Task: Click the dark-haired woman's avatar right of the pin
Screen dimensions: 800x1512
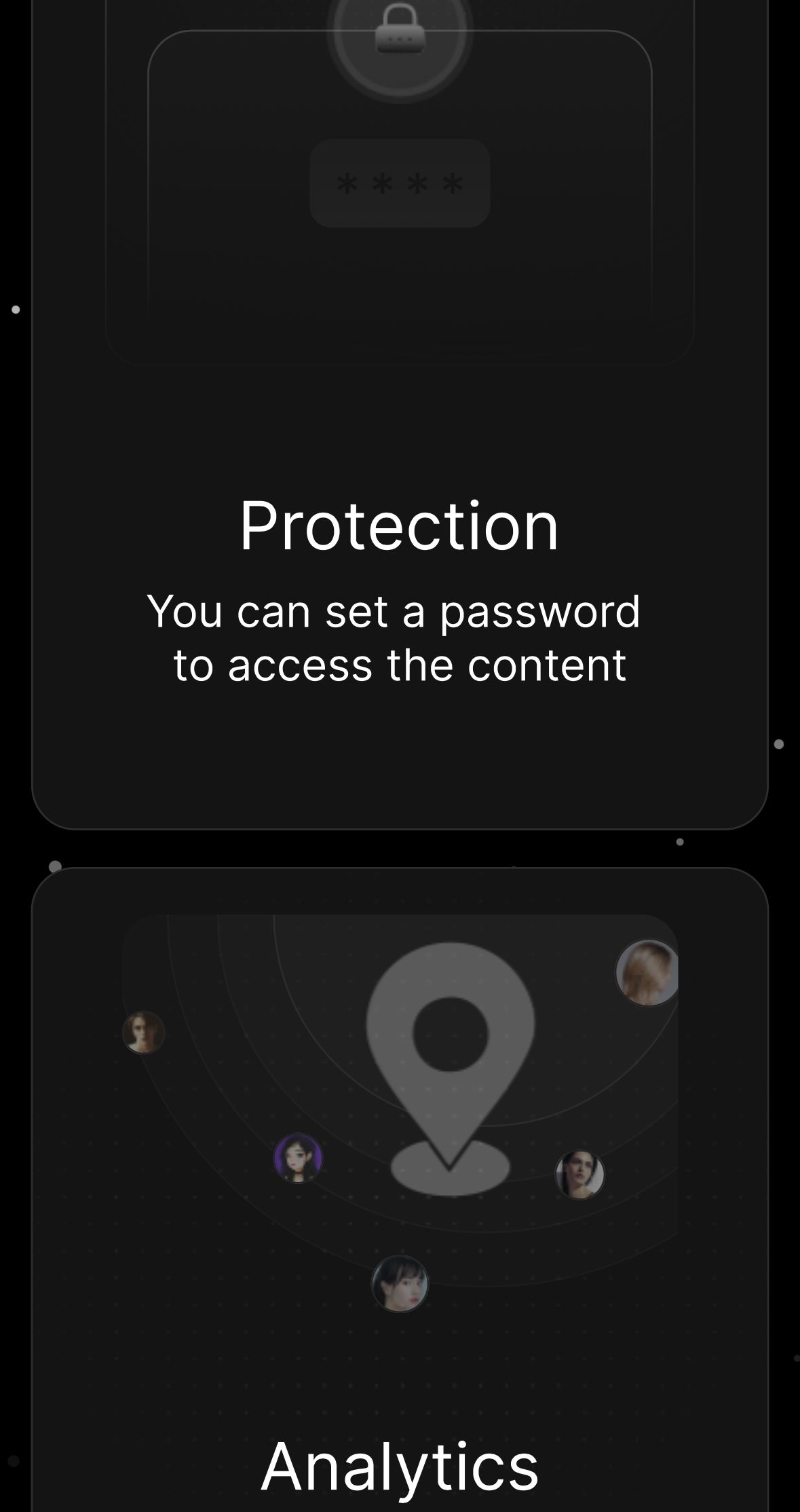Action: point(580,1173)
